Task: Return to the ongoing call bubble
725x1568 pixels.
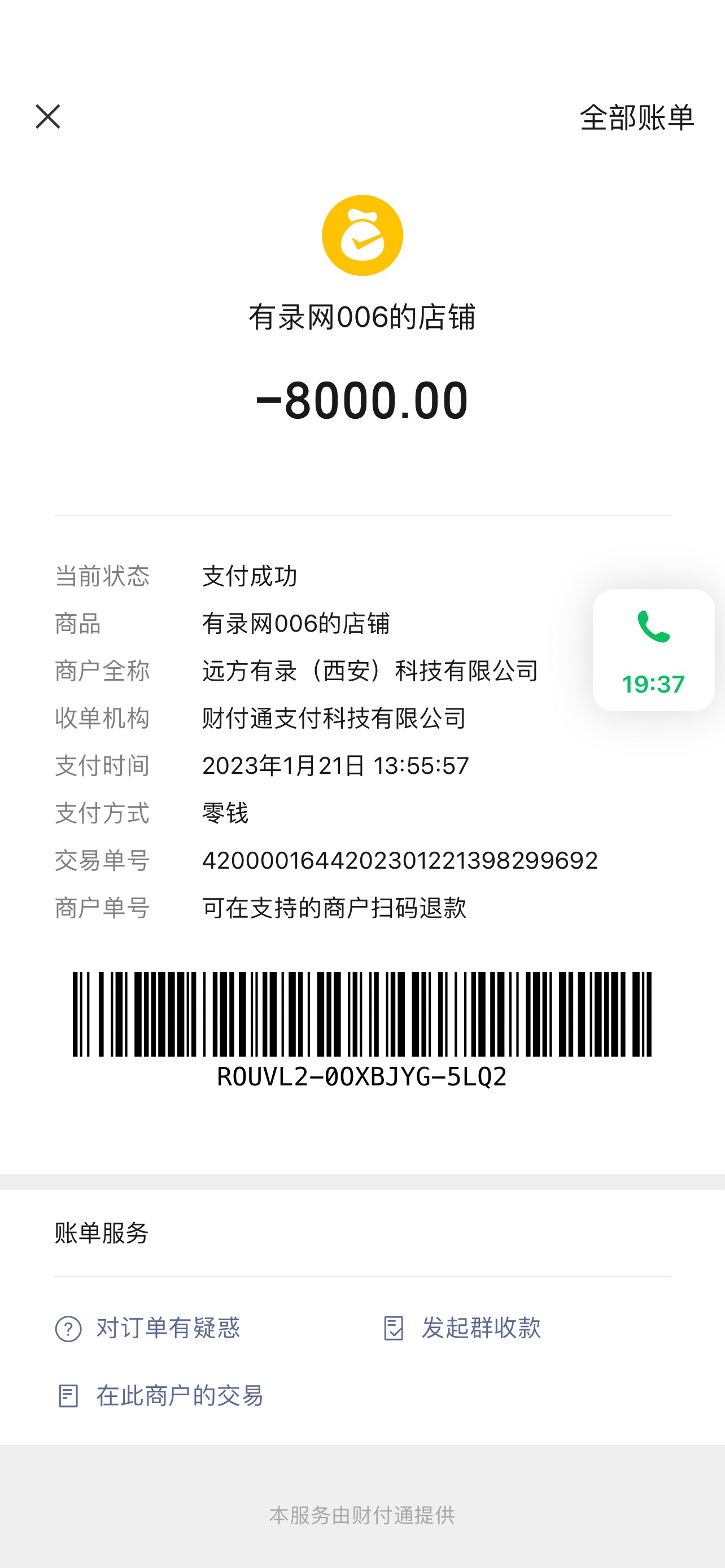Action: tap(653, 650)
